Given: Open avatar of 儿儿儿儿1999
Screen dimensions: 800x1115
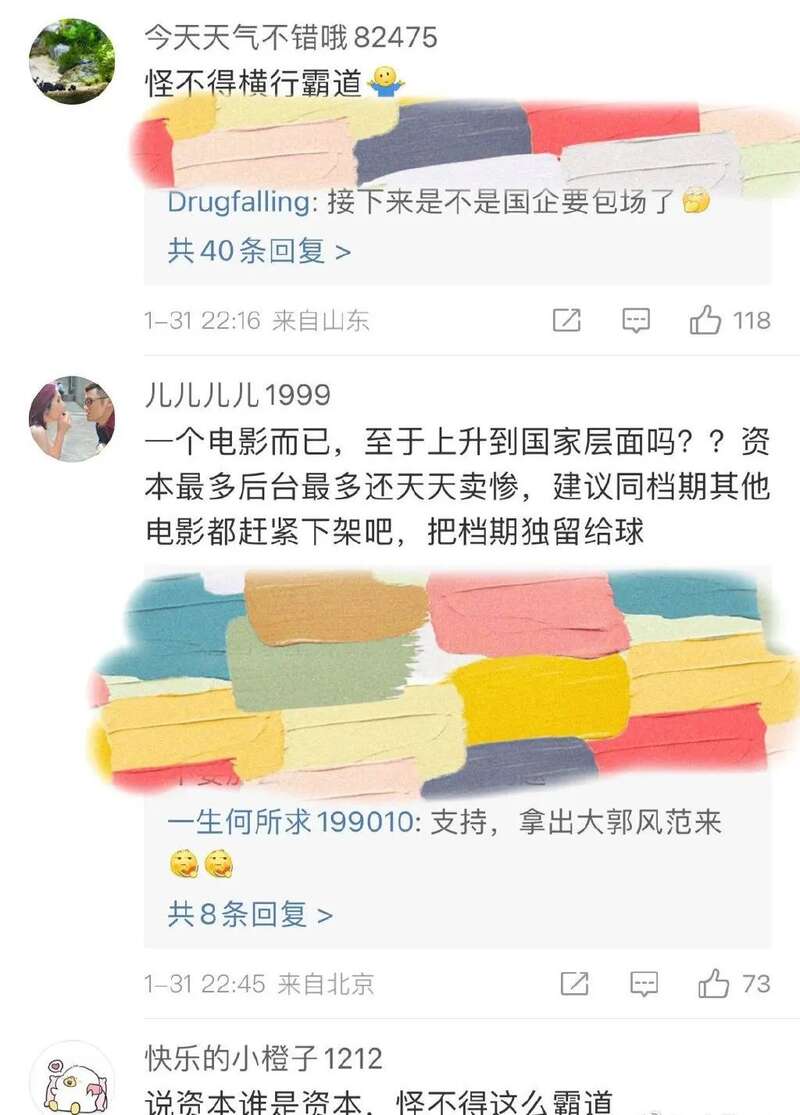Looking at the screenshot, I should (71, 418).
